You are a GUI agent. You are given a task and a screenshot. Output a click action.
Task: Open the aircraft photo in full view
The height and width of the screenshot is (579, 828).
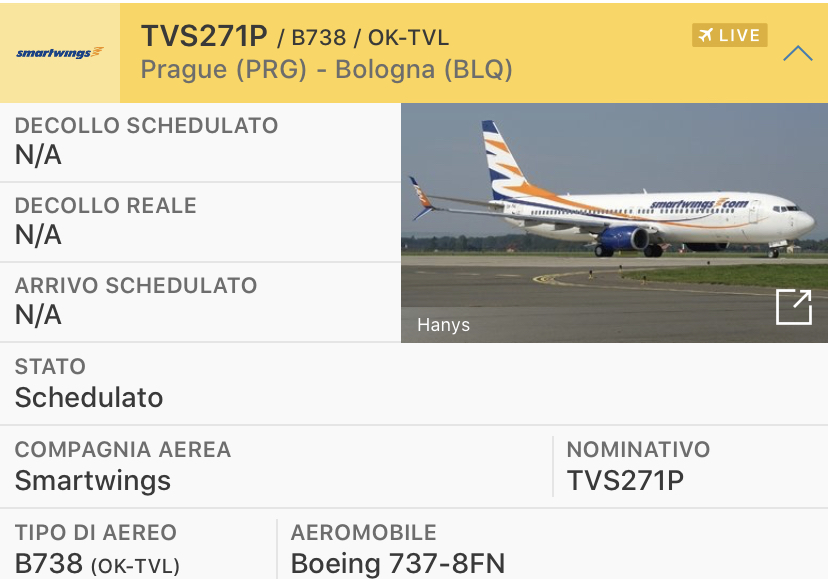point(793,307)
